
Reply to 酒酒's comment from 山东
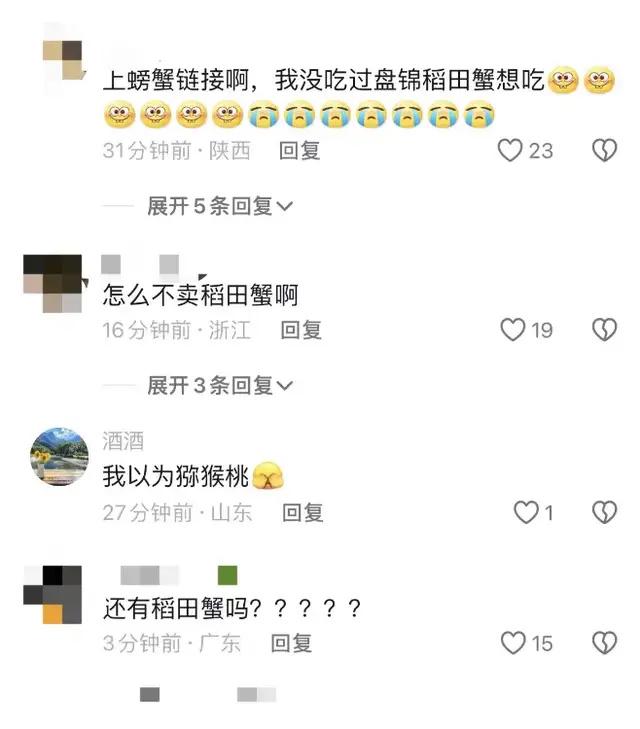tap(302, 513)
